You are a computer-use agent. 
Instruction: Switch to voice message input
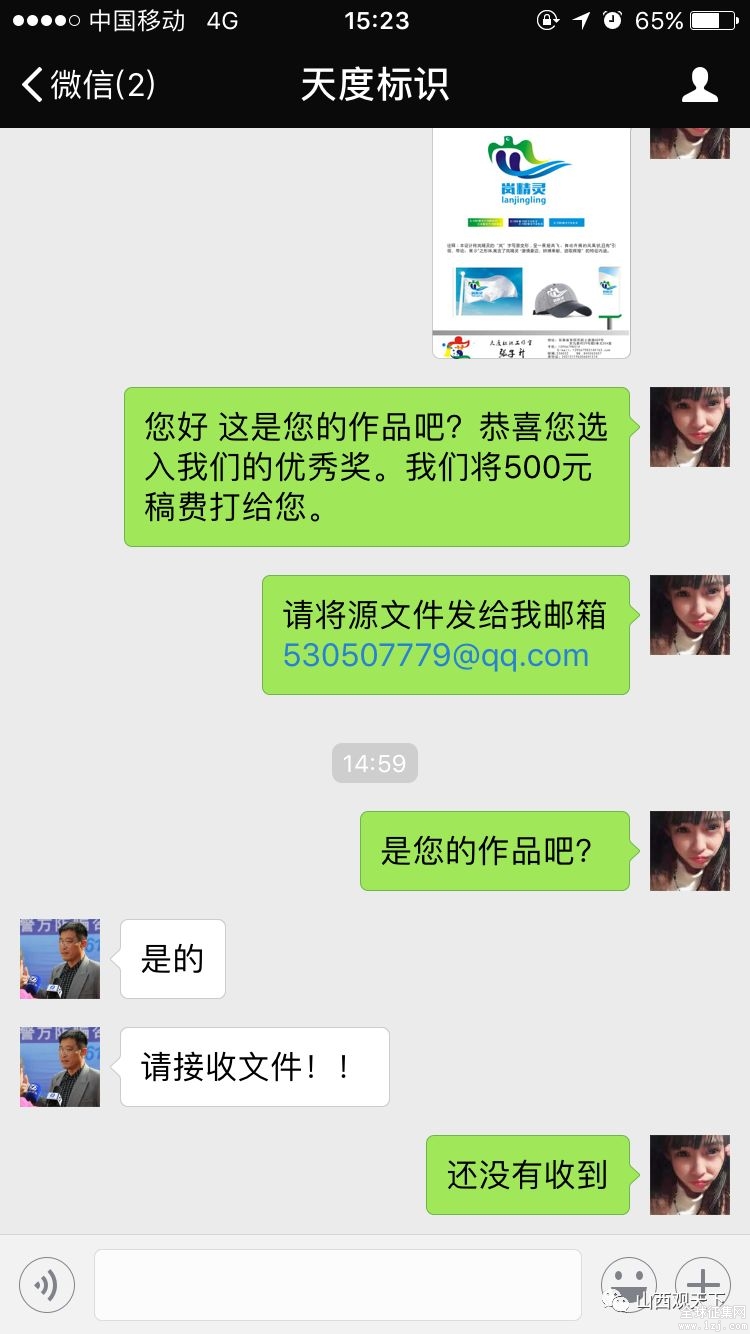click(47, 1285)
